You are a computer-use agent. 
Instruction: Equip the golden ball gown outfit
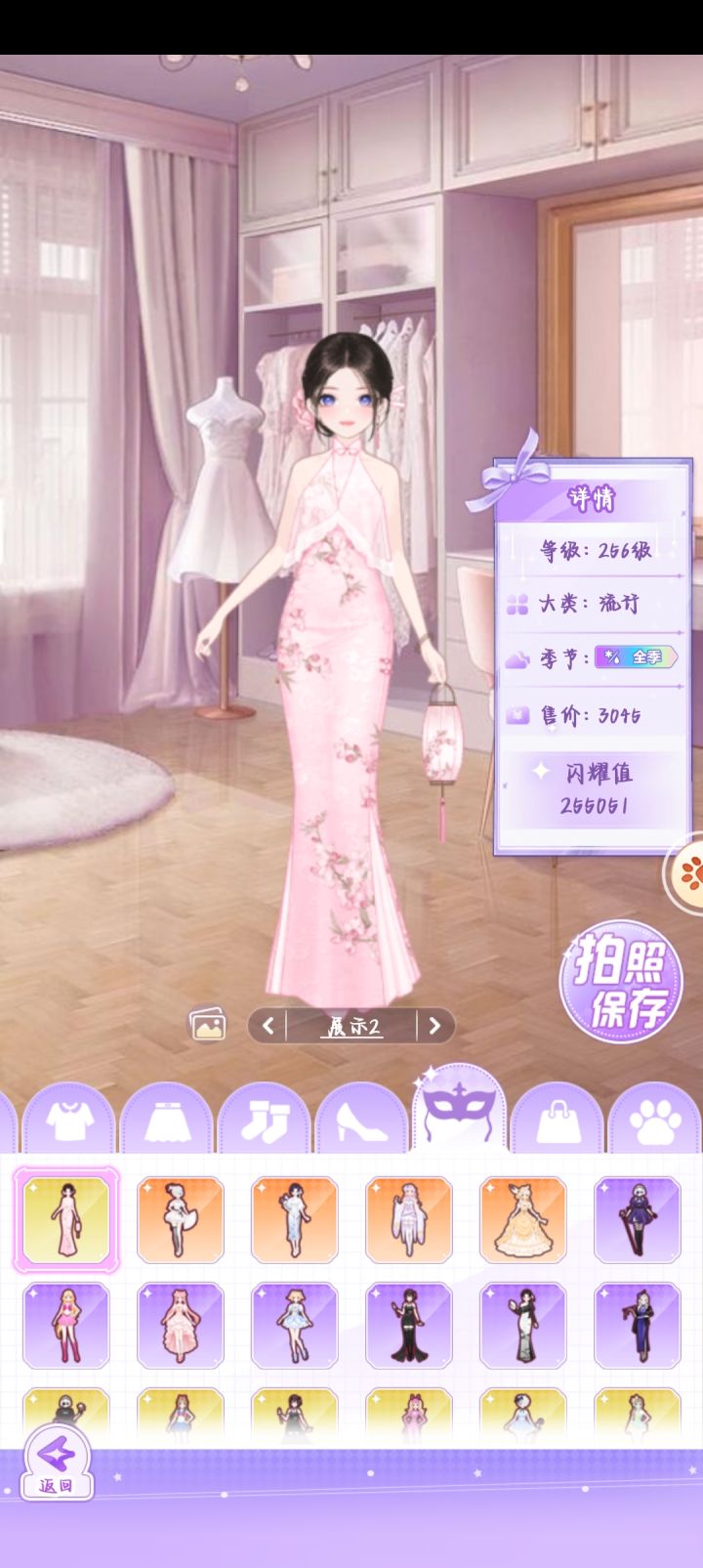(522, 1220)
